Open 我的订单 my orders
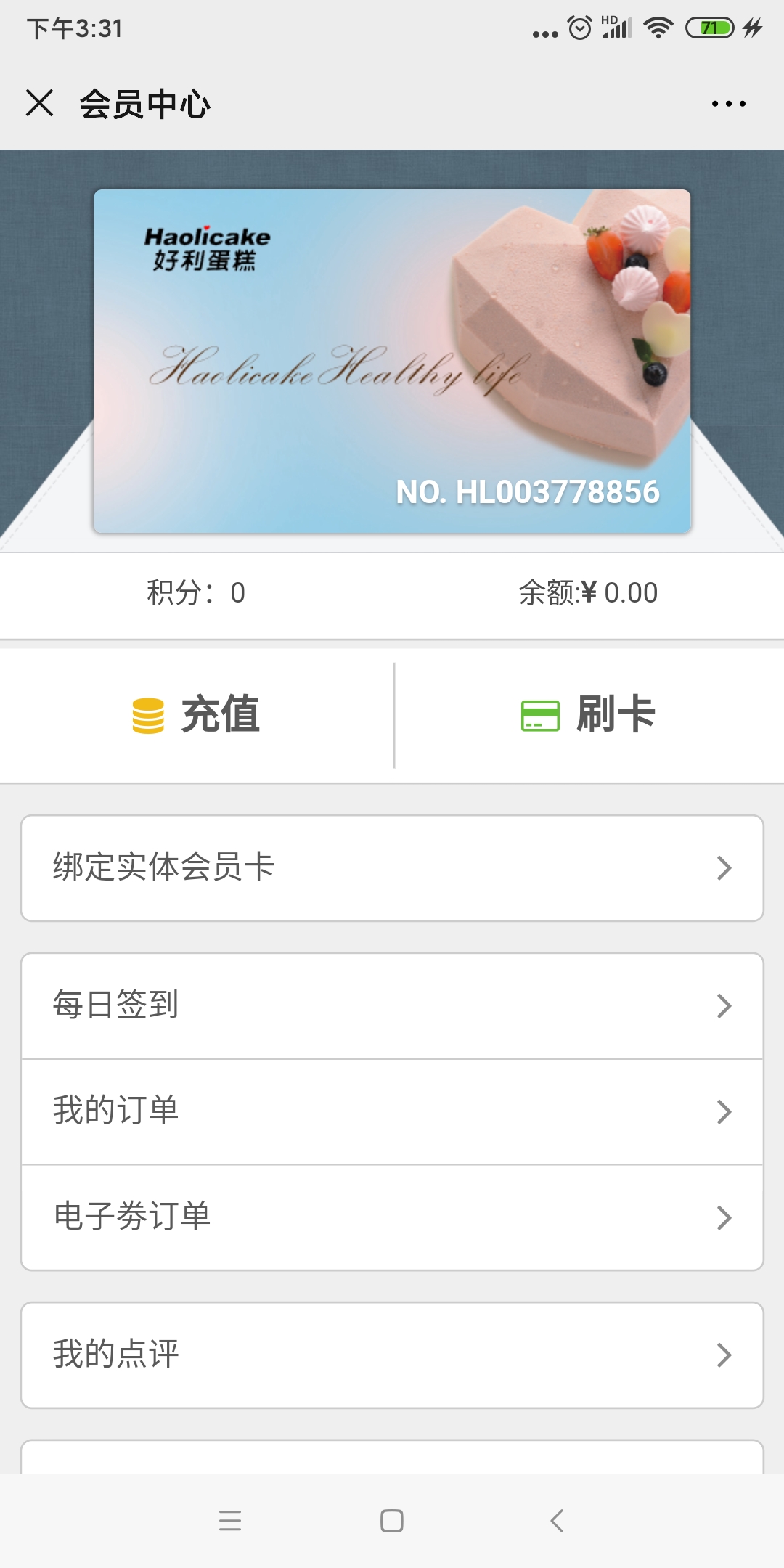 [392, 1111]
